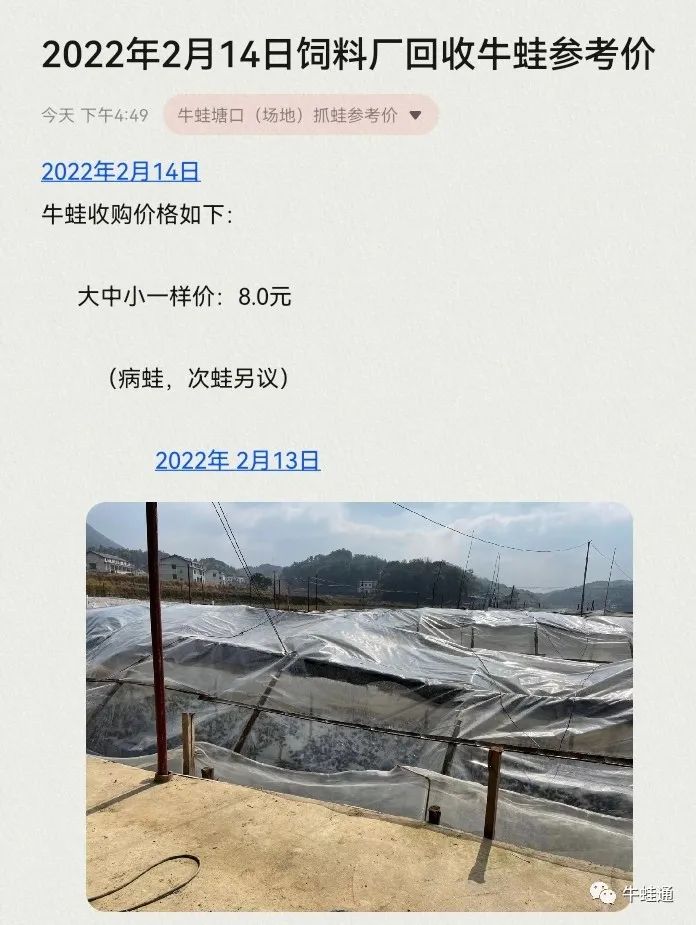This screenshot has height=925, width=696.
Task: Open the 牛蛙塘口（场地）抓蛙参考价 category dropdown
Action: [300, 115]
